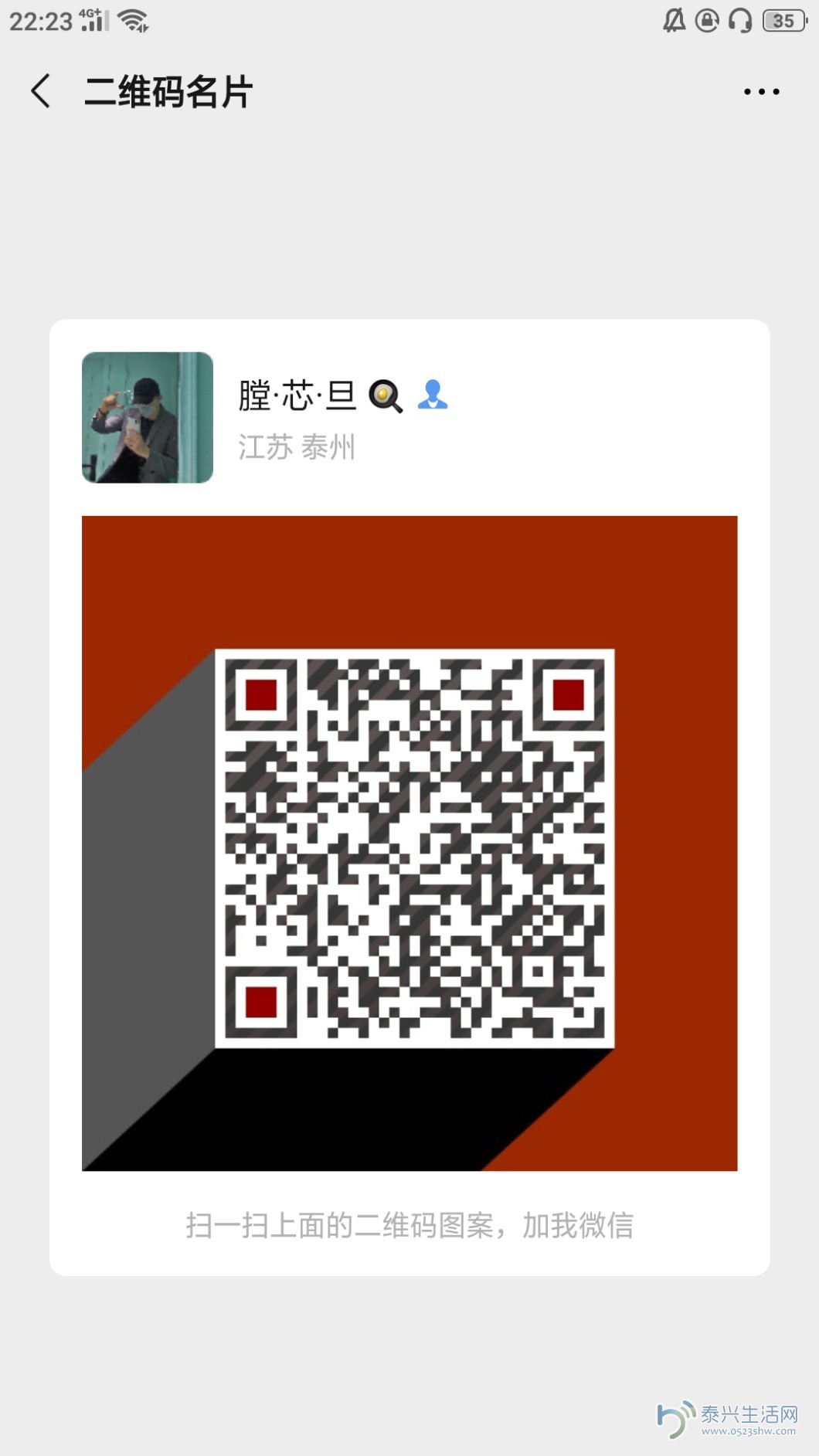The width and height of the screenshot is (819, 1456).
Task: Go back from the QR code card
Action: tap(41, 91)
